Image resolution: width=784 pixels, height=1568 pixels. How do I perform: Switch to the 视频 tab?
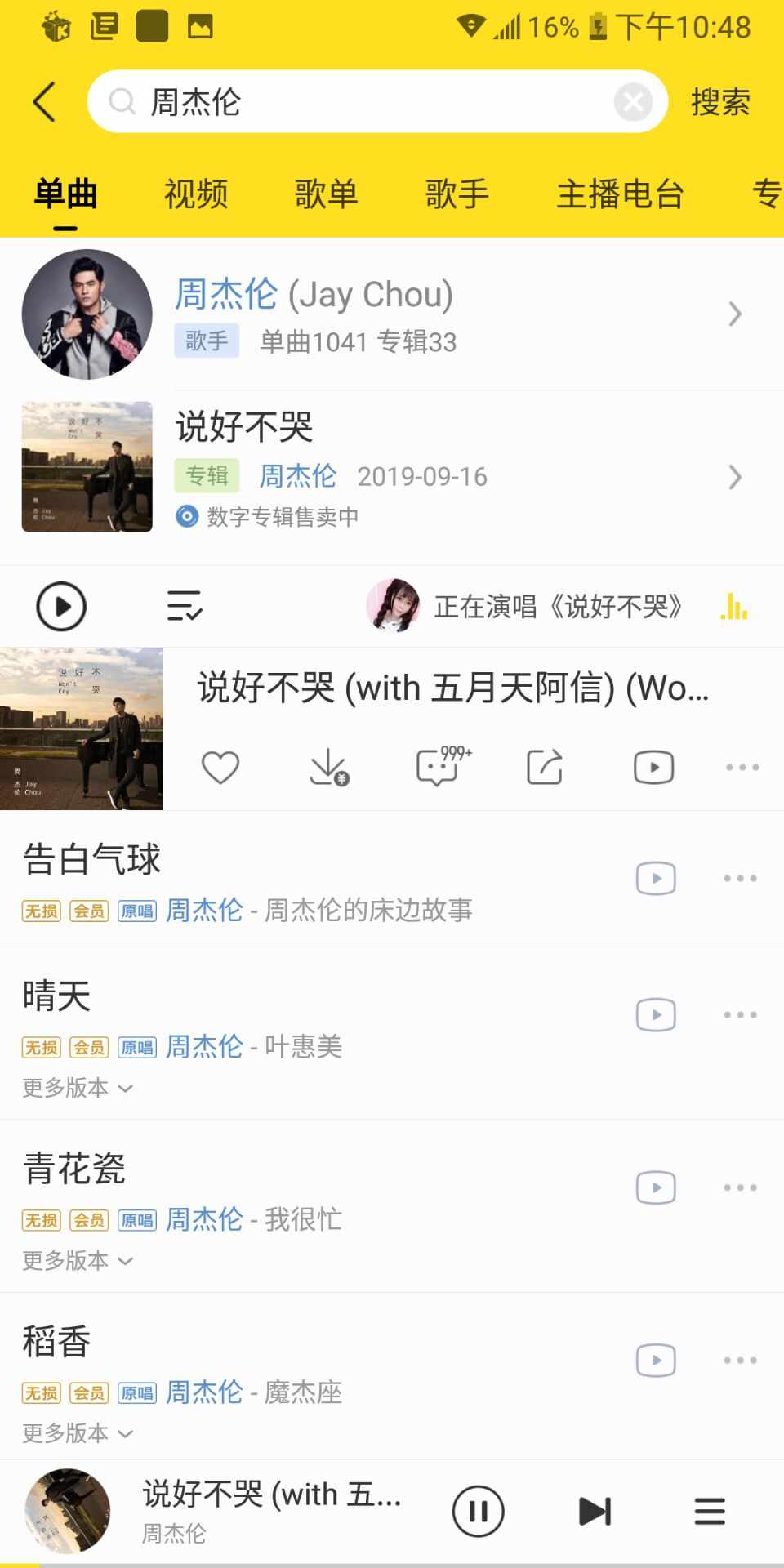[x=196, y=194]
